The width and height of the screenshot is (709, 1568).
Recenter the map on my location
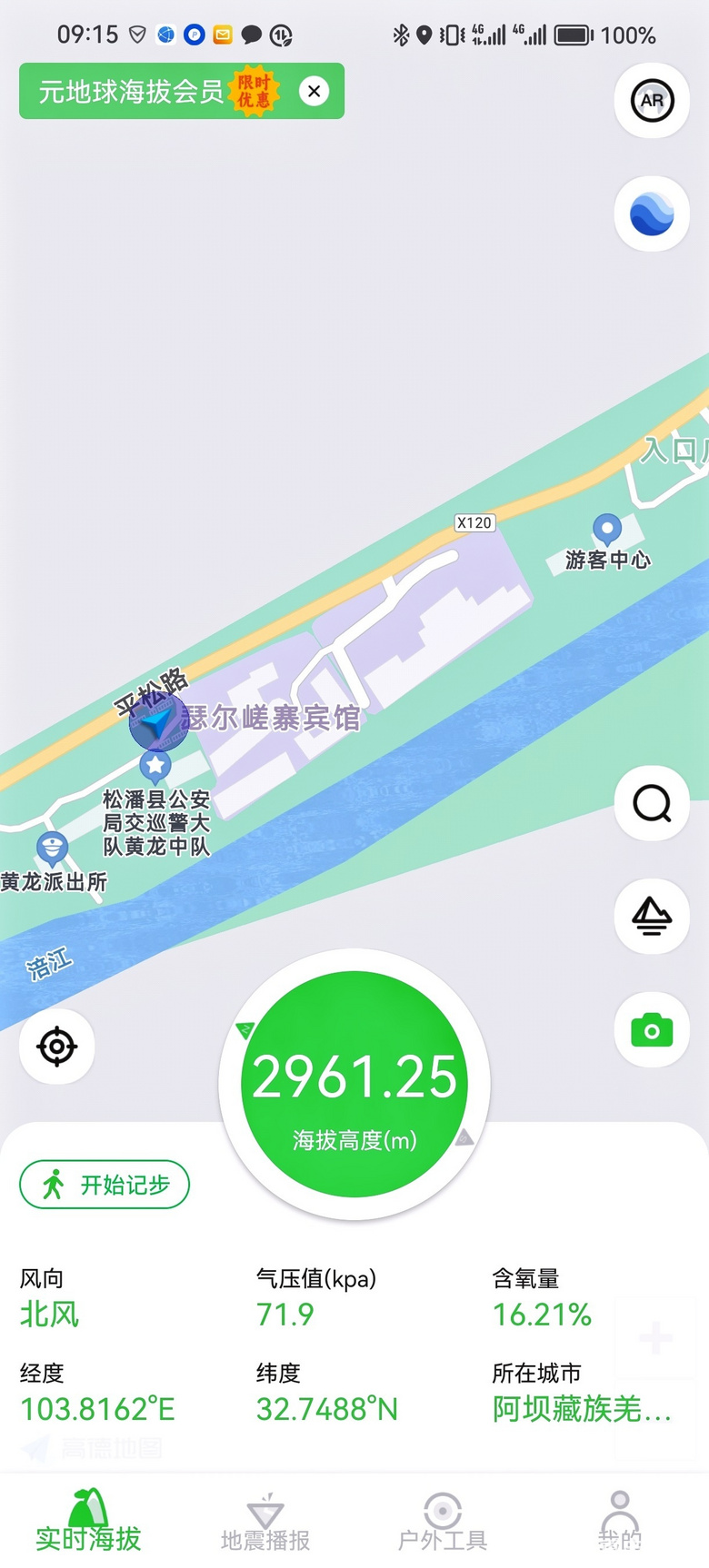[57, 1047]
